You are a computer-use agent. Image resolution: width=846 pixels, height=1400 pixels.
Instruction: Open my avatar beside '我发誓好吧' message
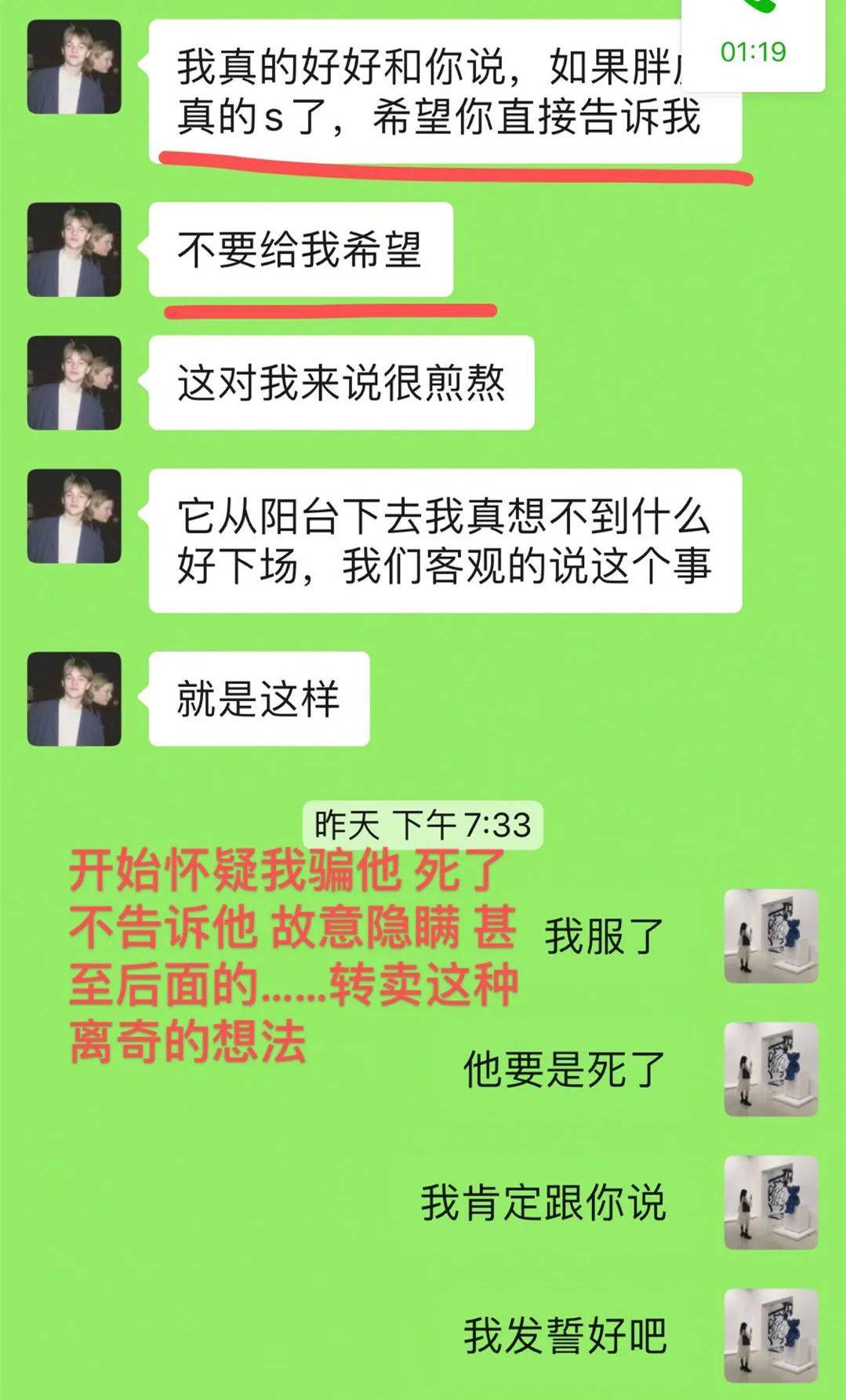[x=771, y=1336]
